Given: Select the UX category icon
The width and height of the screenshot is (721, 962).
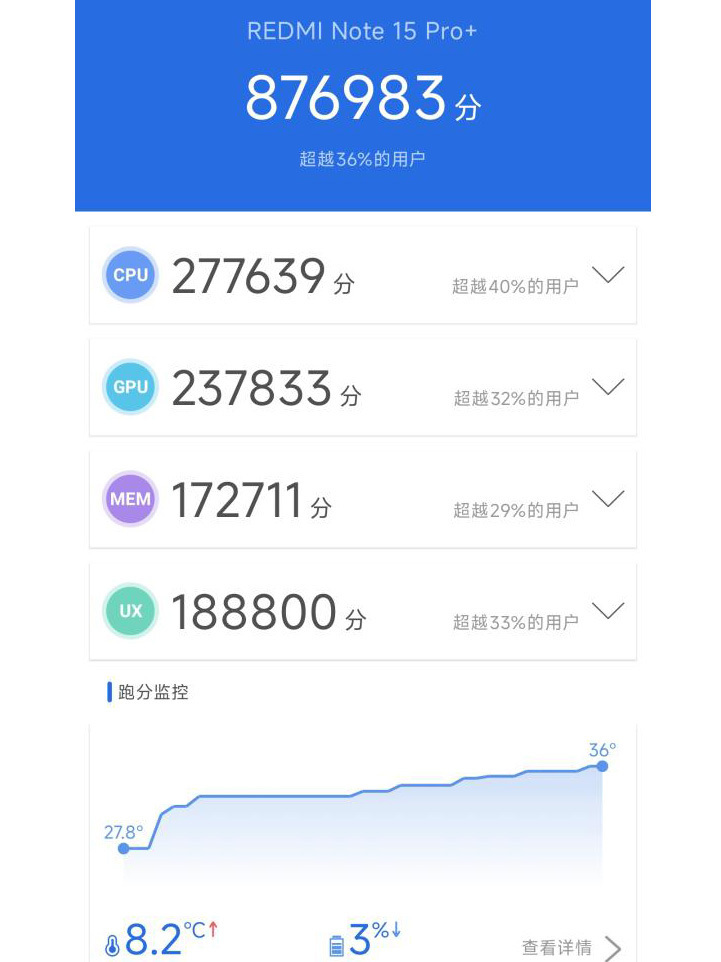Looking at the screenshot, I should point(130,611).
